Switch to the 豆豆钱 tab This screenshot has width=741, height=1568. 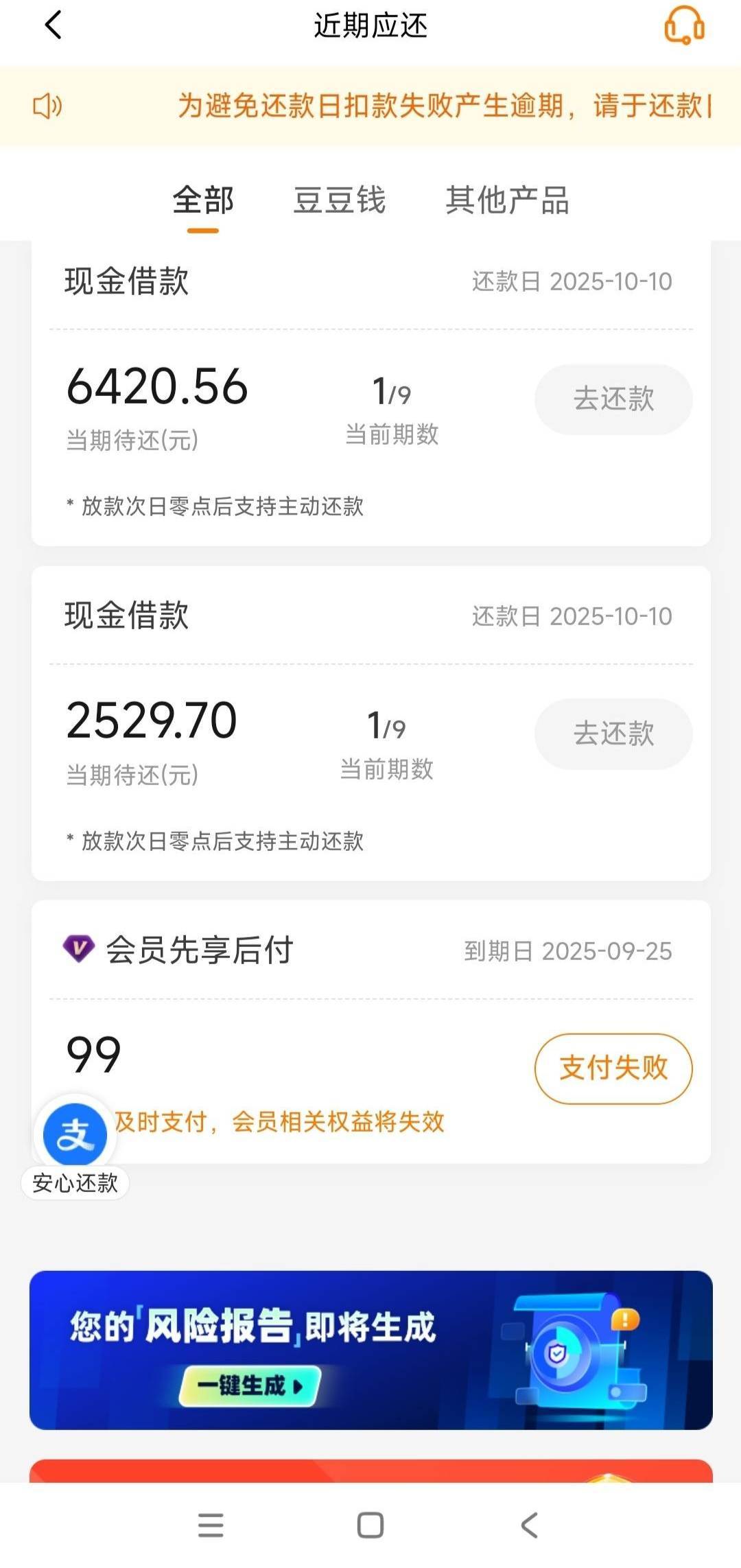(x=339, y=200)
